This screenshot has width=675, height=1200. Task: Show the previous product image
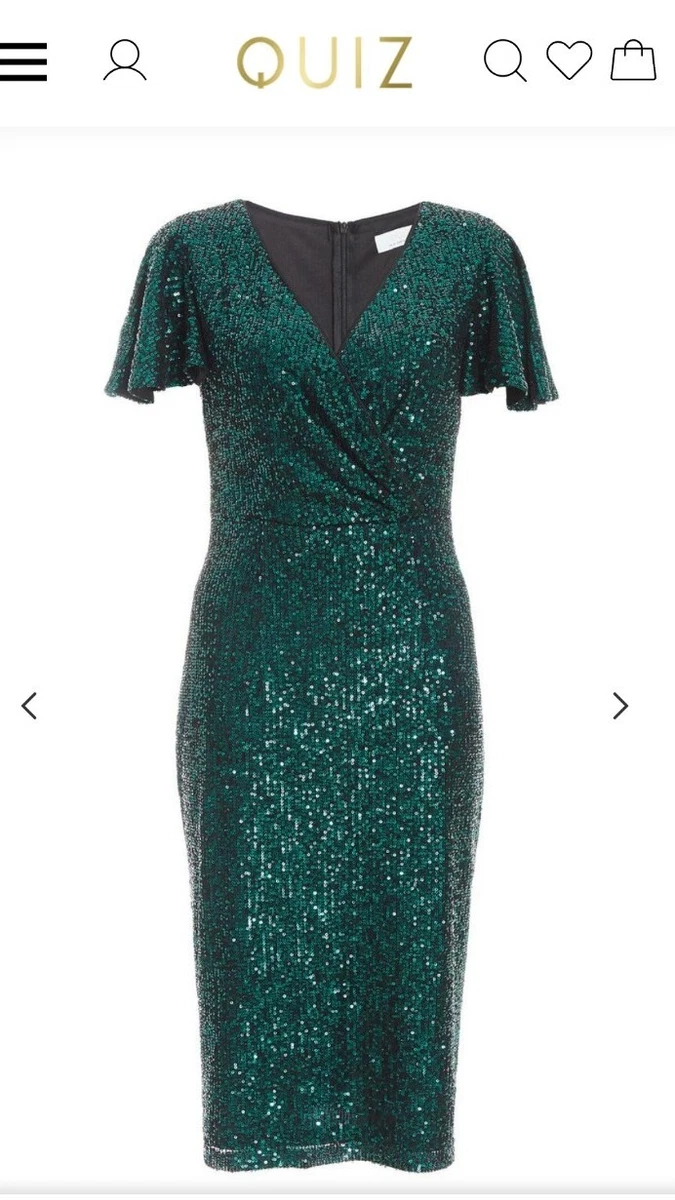click(x=29, y=706)
